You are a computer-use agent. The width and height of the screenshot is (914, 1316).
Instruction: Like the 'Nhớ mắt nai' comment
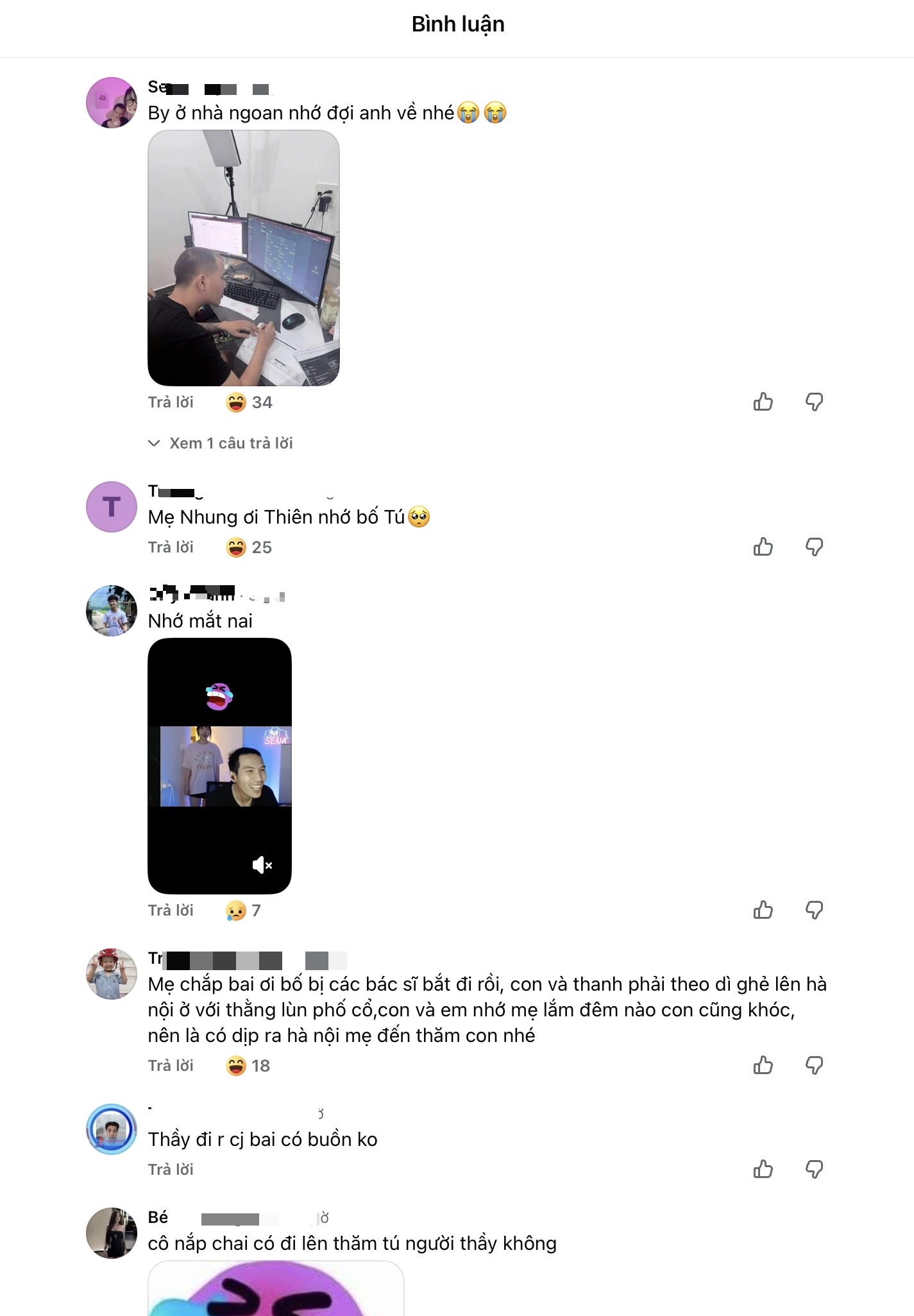point(763,910)
